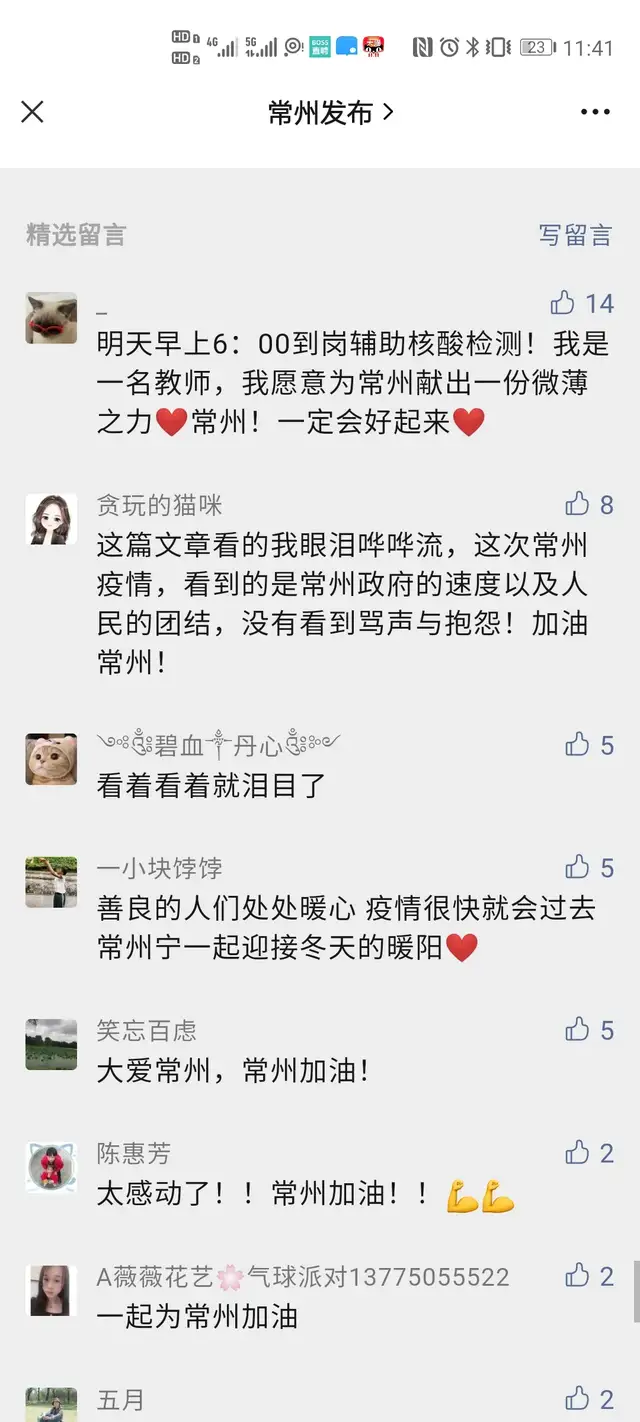Viewport: 640px width, 1422px height.
Task: Open the 常州发布 account page
Action: [x=330, y=112]
